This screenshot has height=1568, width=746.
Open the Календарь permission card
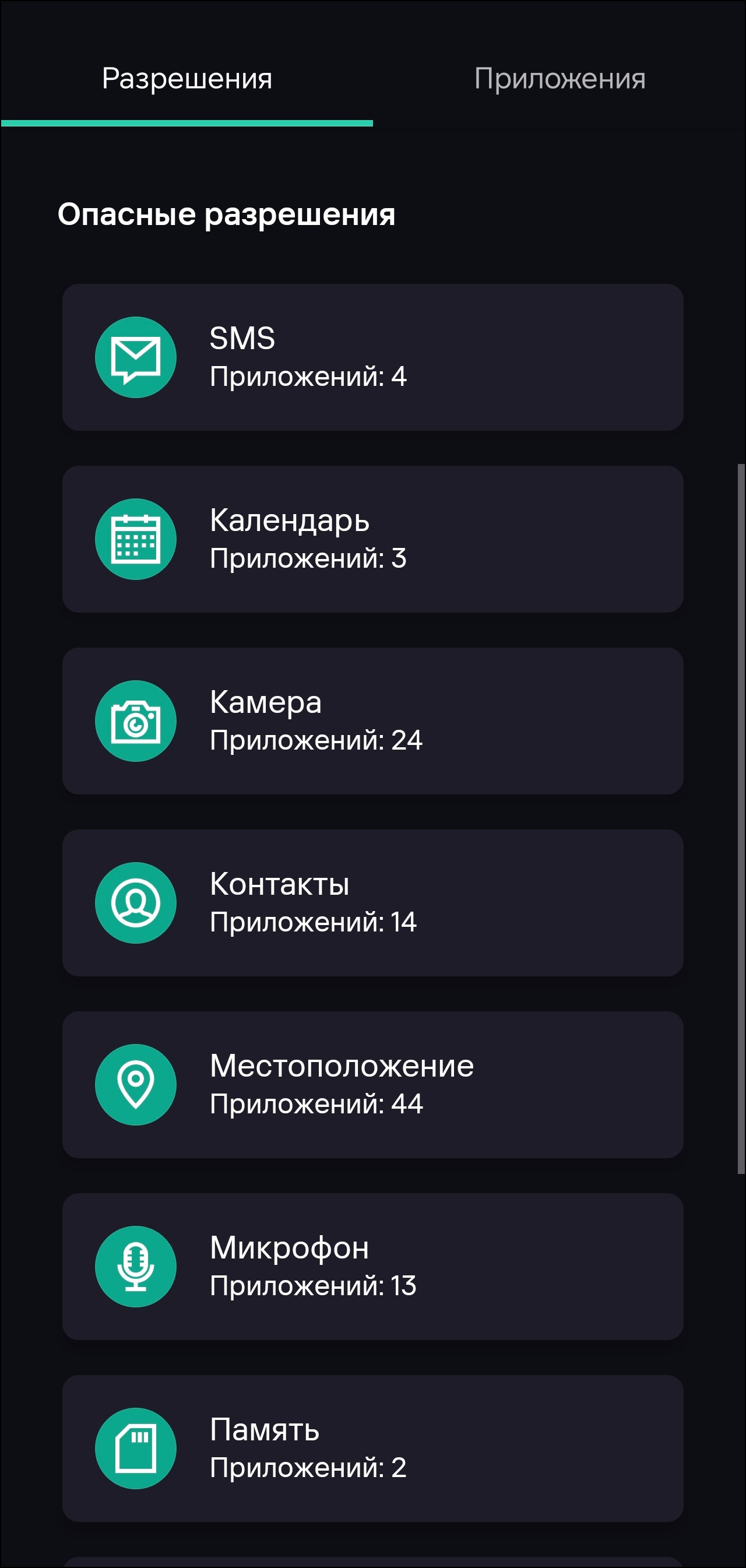pyautogui.click(x=372, y=539)
